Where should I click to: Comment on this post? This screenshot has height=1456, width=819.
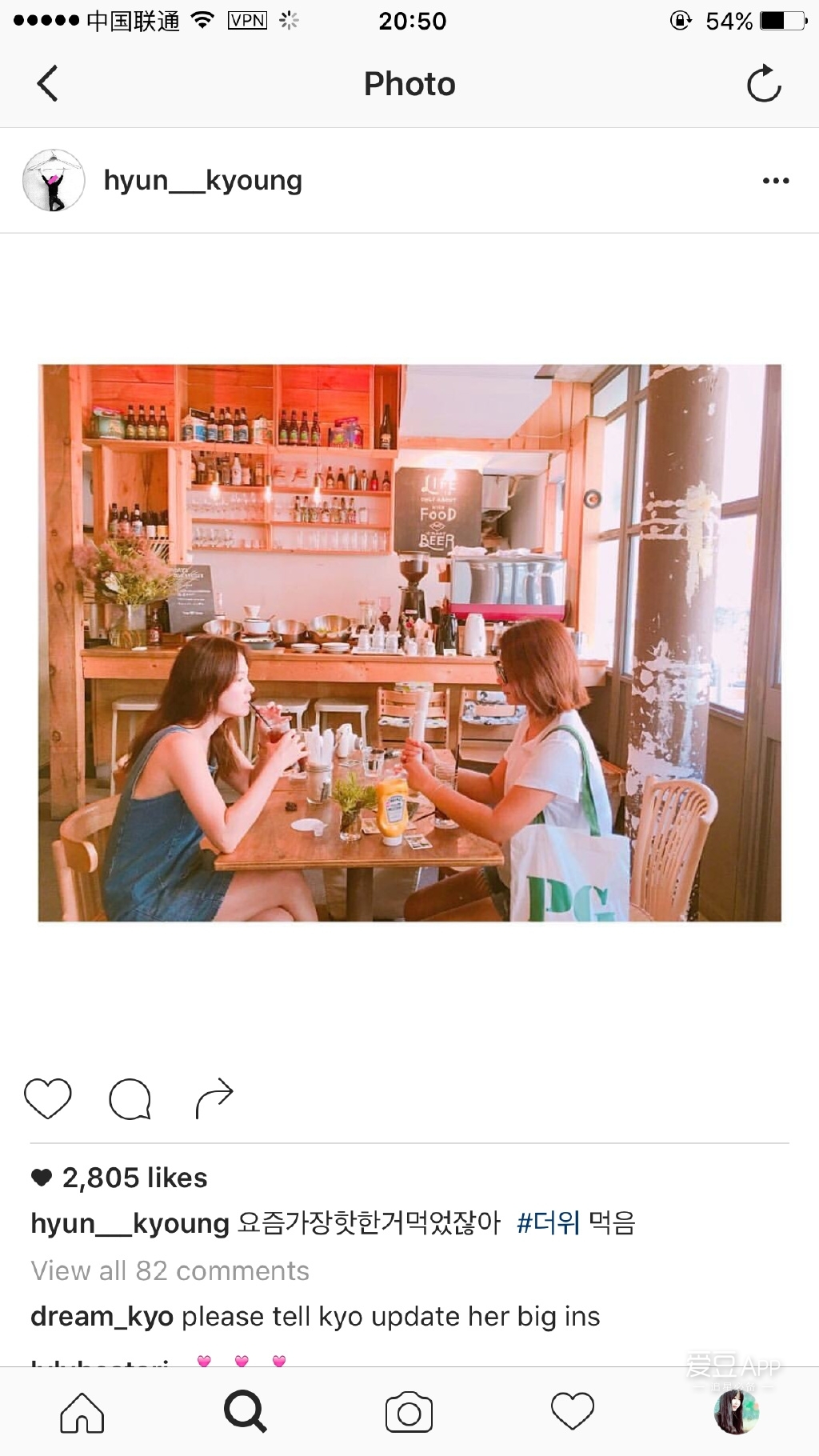(130, 1098)
